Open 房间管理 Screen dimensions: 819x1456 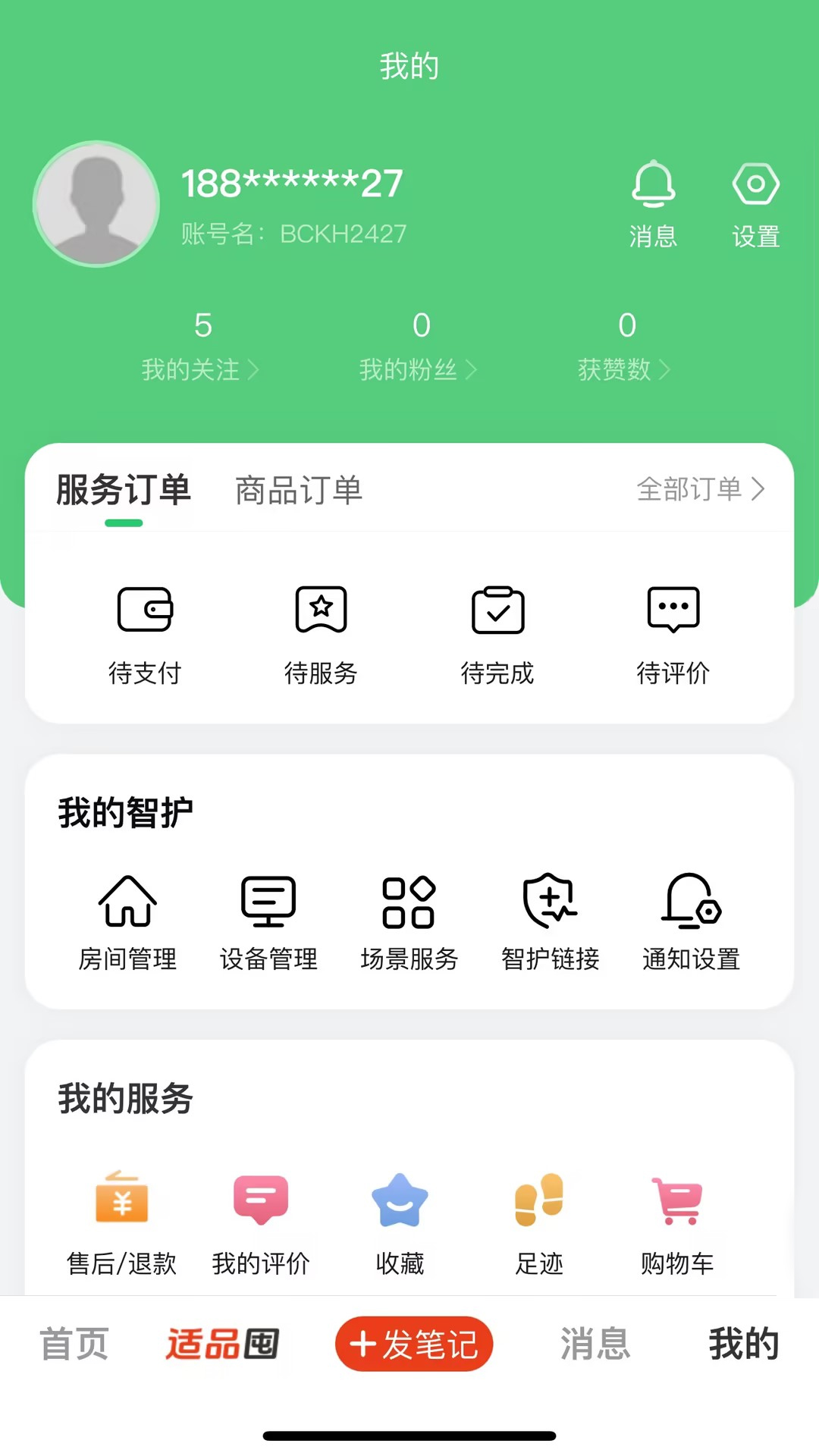[x=127, y=921]
